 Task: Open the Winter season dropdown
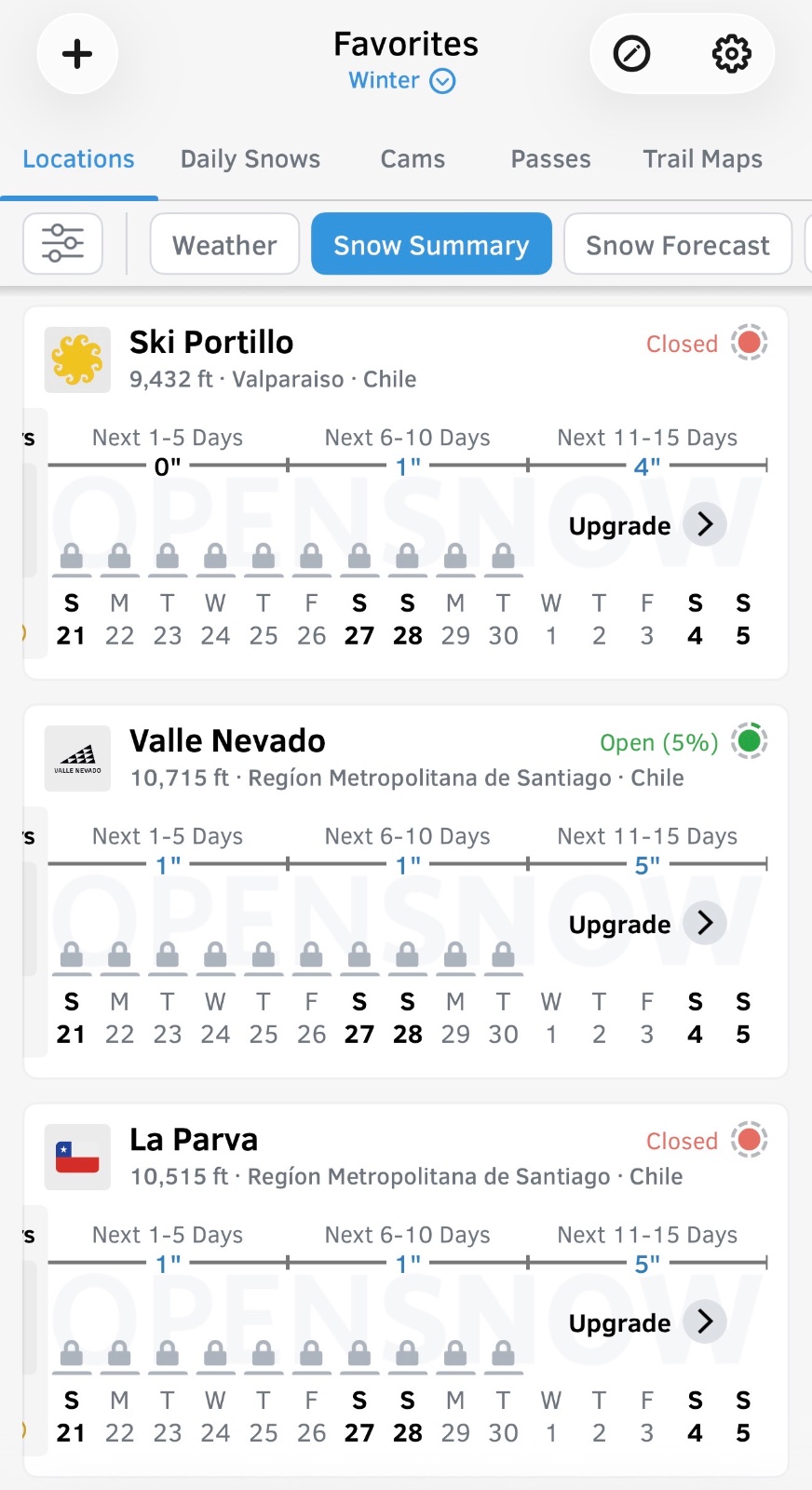click(x=402, y=81)
